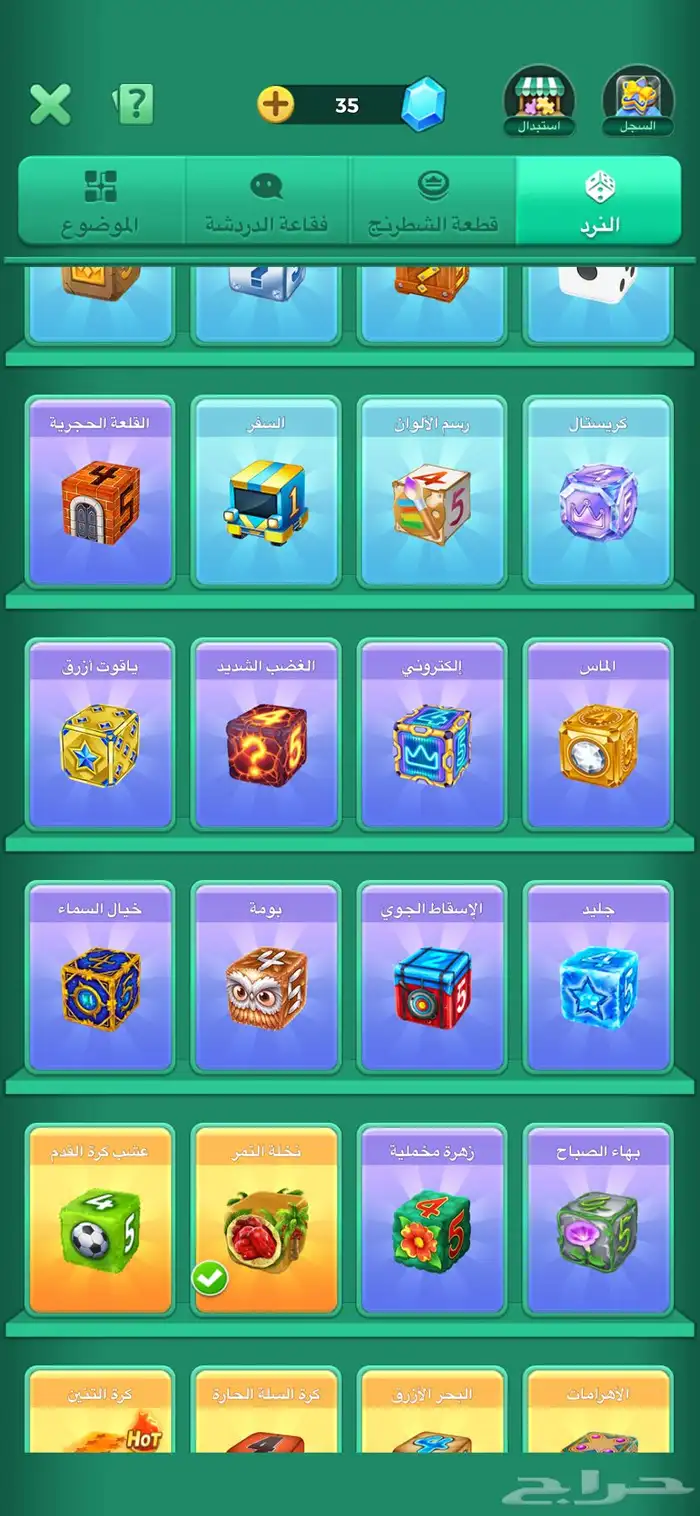This screenshot has height=1516, width=700.
Task: Open the الماس dice card
Action: [x=598, y=736]
